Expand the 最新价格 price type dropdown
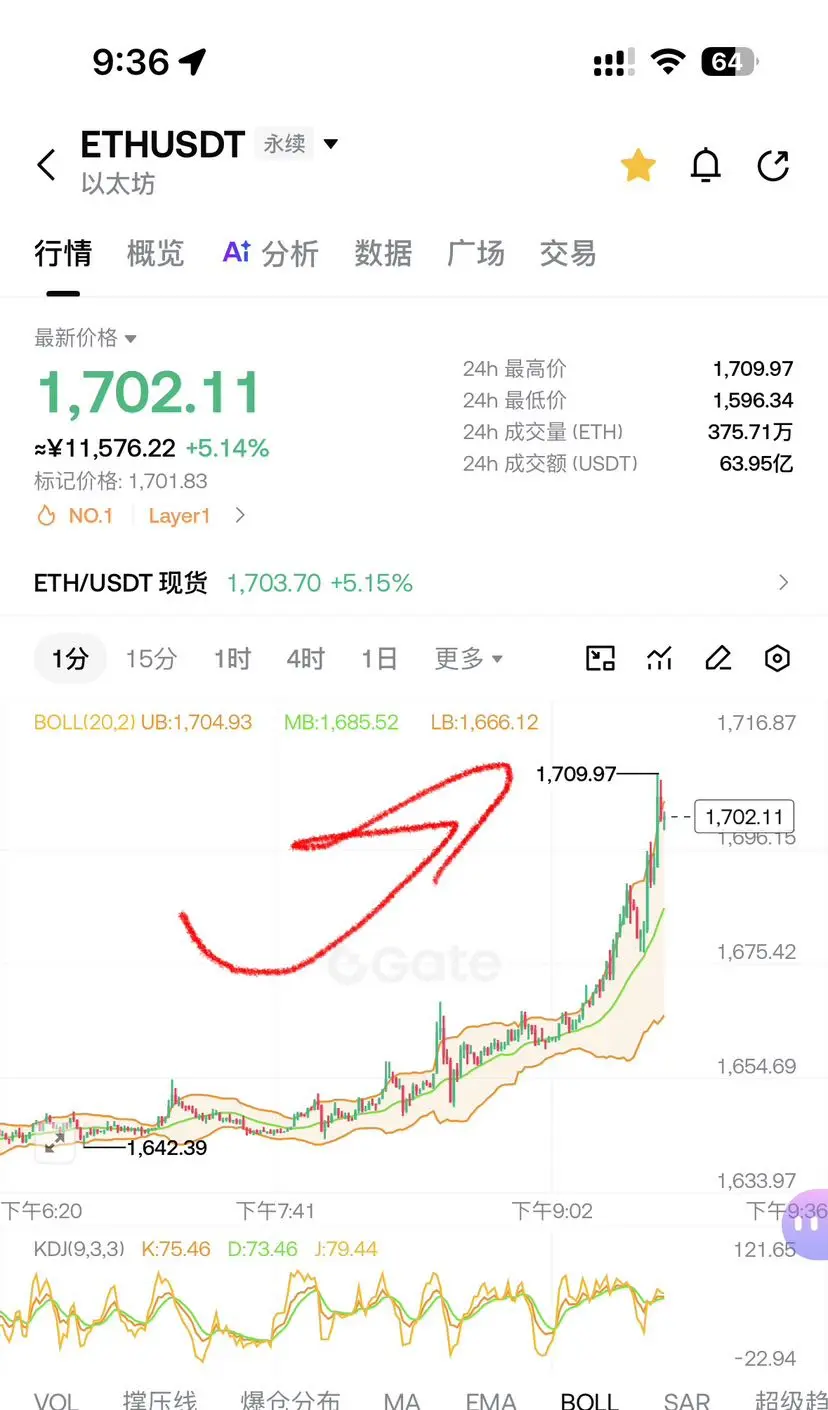The height and width of the screenshot is (1410, 828). point(85,338)
